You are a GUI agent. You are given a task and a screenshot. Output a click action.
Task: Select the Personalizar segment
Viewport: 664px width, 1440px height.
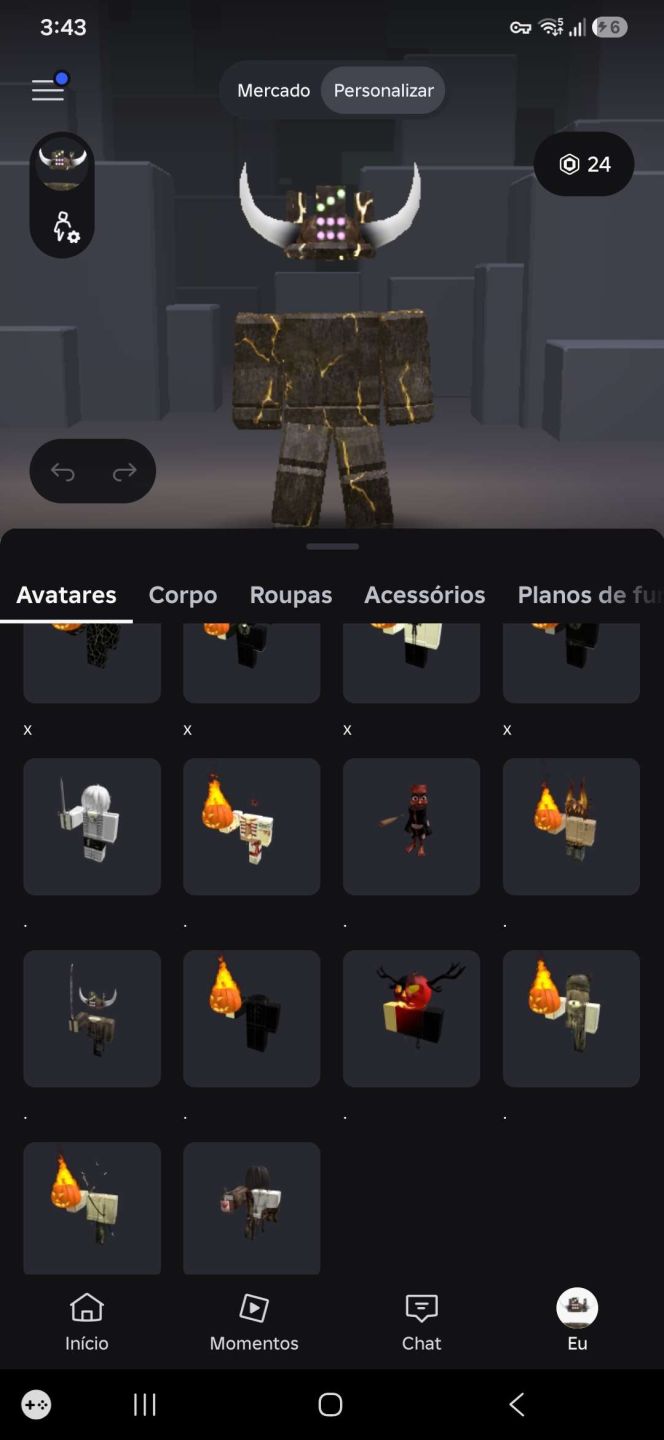pos(383,90)
